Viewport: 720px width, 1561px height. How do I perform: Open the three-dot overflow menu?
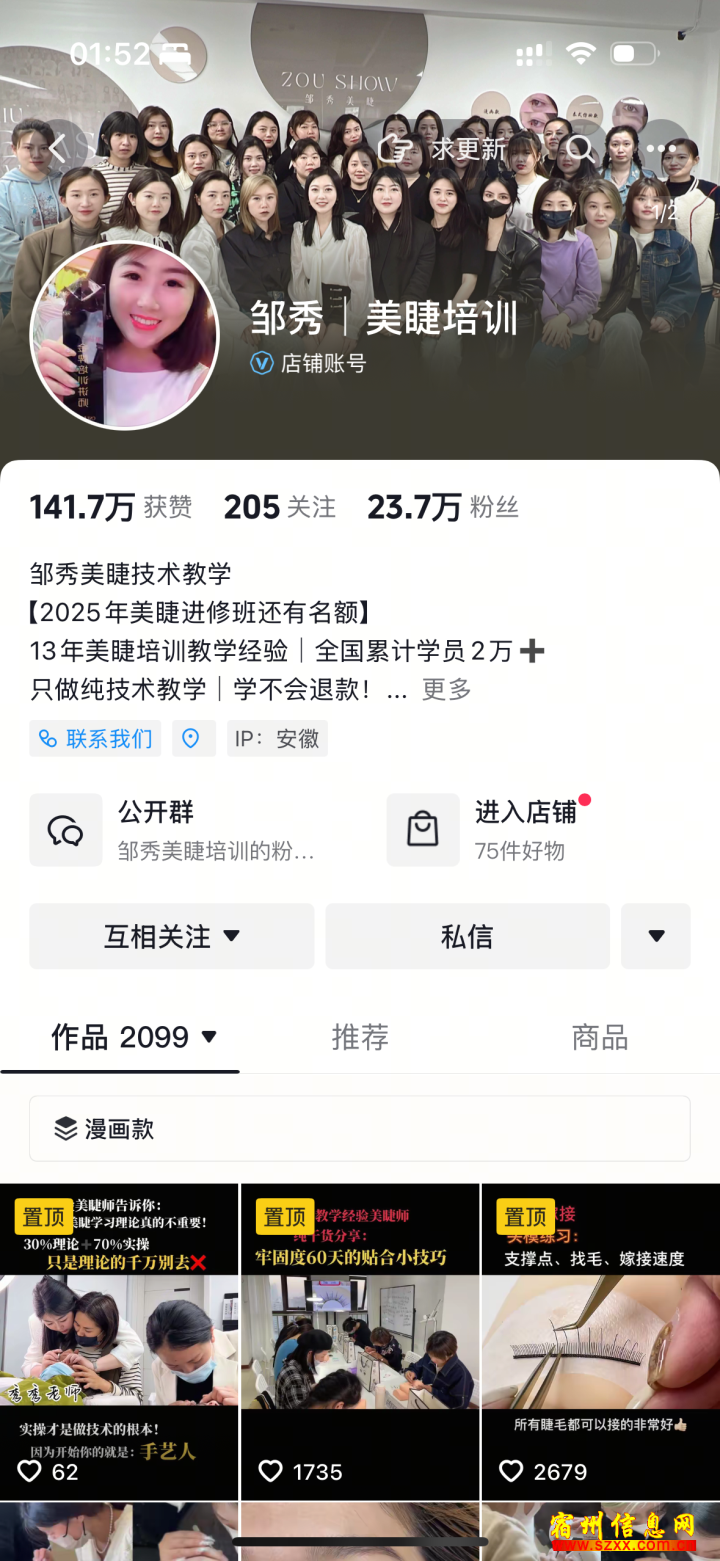point(661,149)
